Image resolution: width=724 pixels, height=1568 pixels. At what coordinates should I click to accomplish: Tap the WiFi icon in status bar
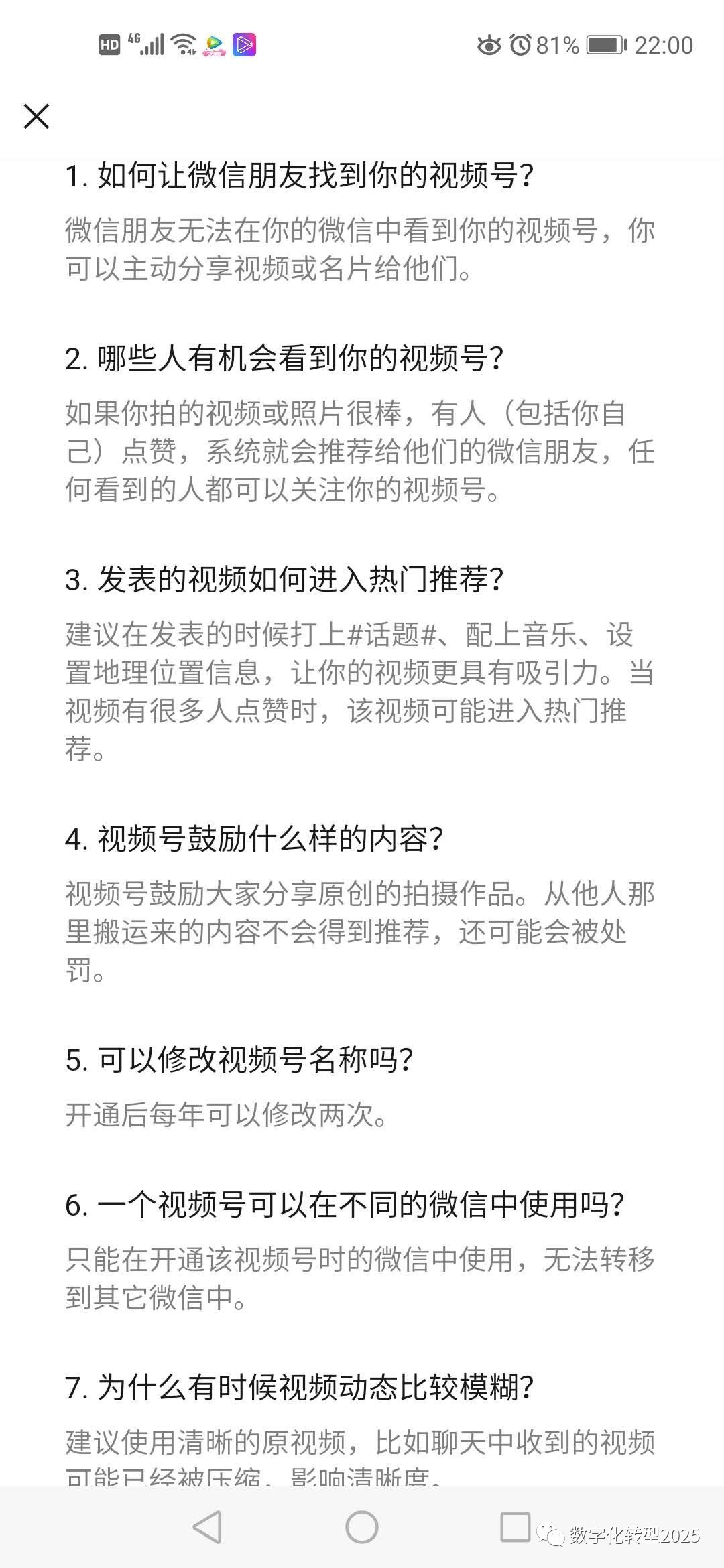coord(183,42)
